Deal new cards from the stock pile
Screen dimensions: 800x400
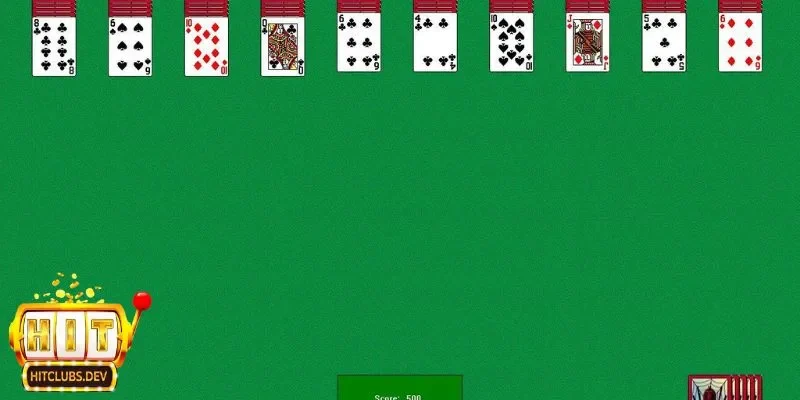click(725, 389)
